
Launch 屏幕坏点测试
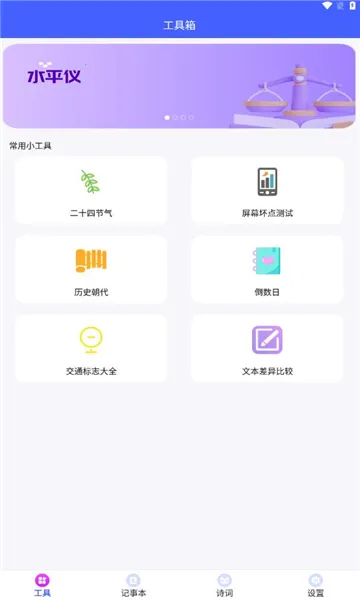267,190
